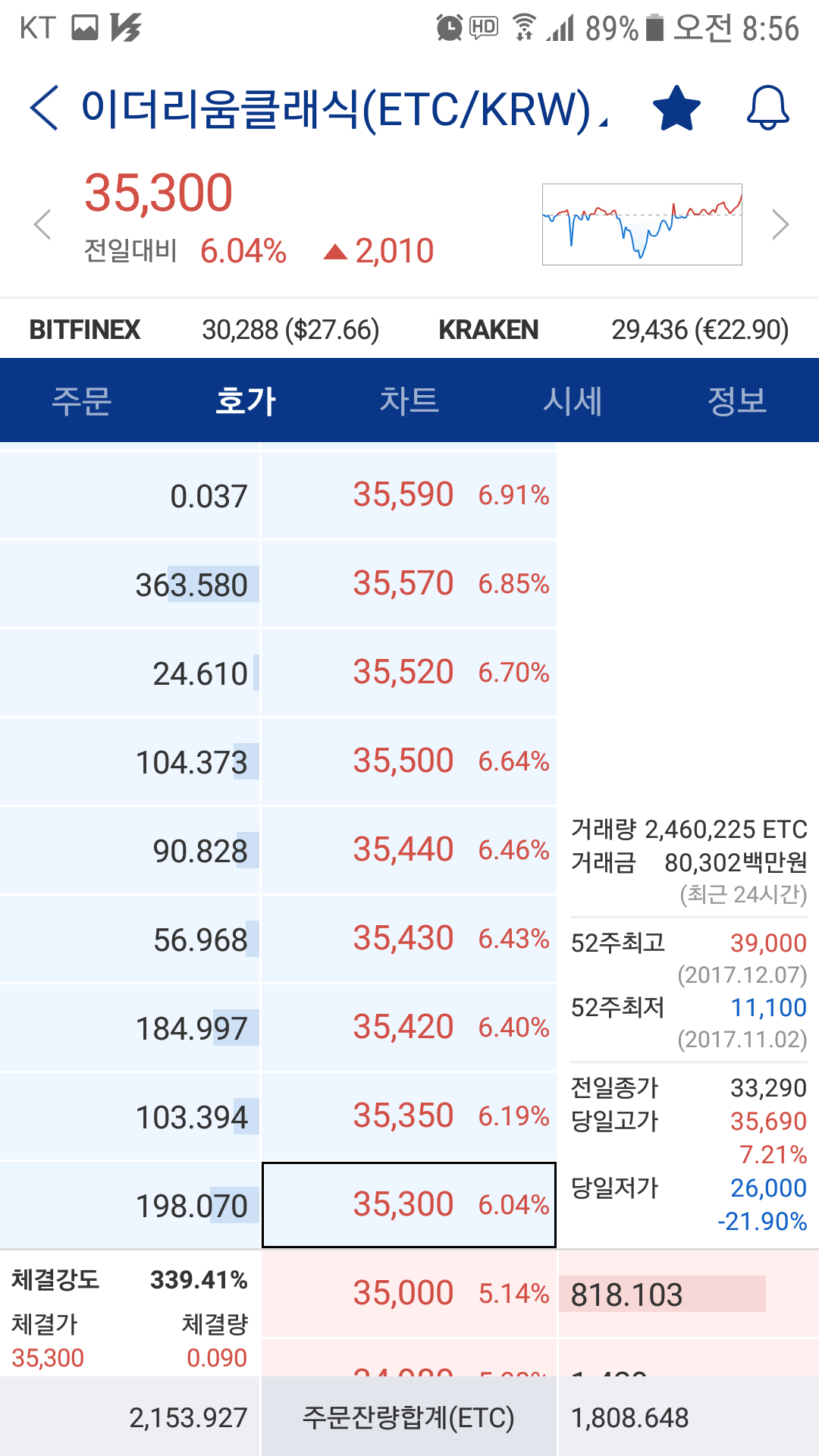The image size is (819, 1456).
Task: Switch to the 차트 tab
Action: [409, 401]
